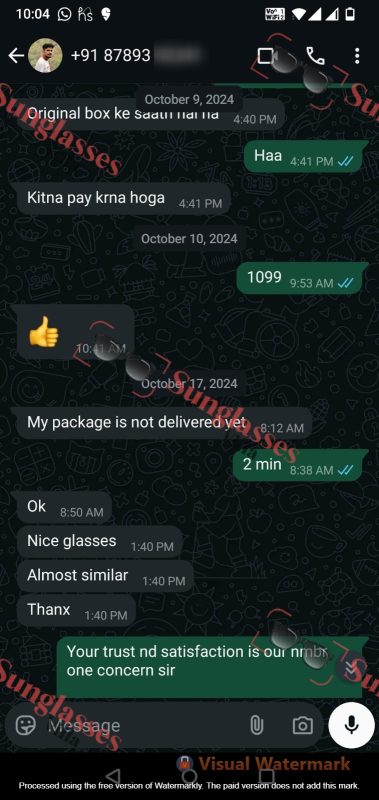The height and width of the screenshot is (800, 379).
Task: Open the emoji picker
Action: coord(26,725)
